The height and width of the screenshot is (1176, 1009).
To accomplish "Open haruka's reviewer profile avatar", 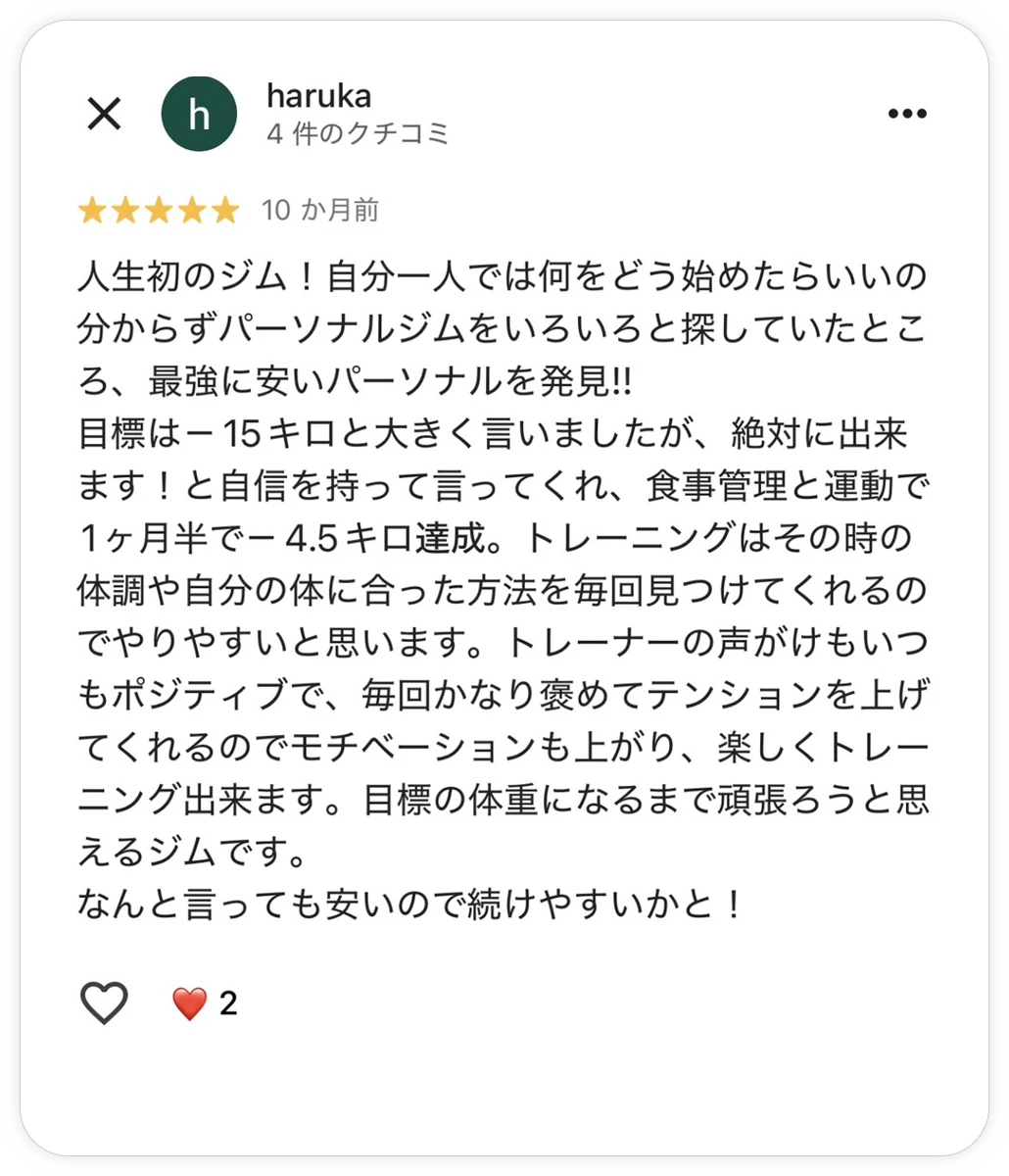I will click(x=199, y=115).
